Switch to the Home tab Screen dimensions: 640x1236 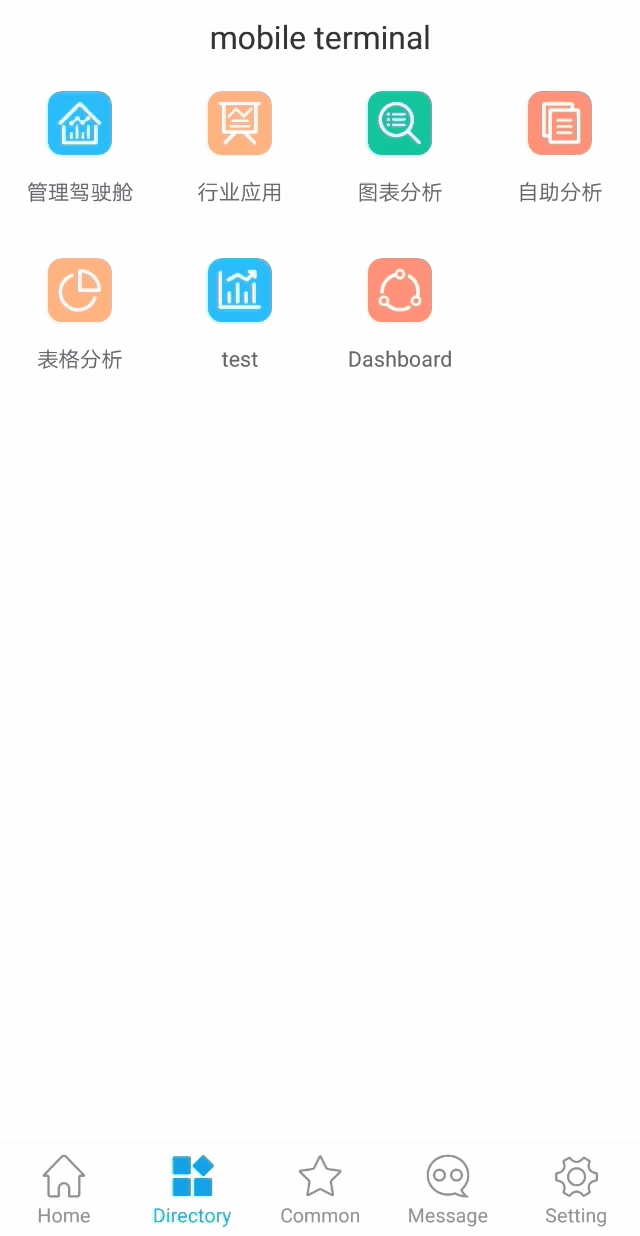(64, 1190)
